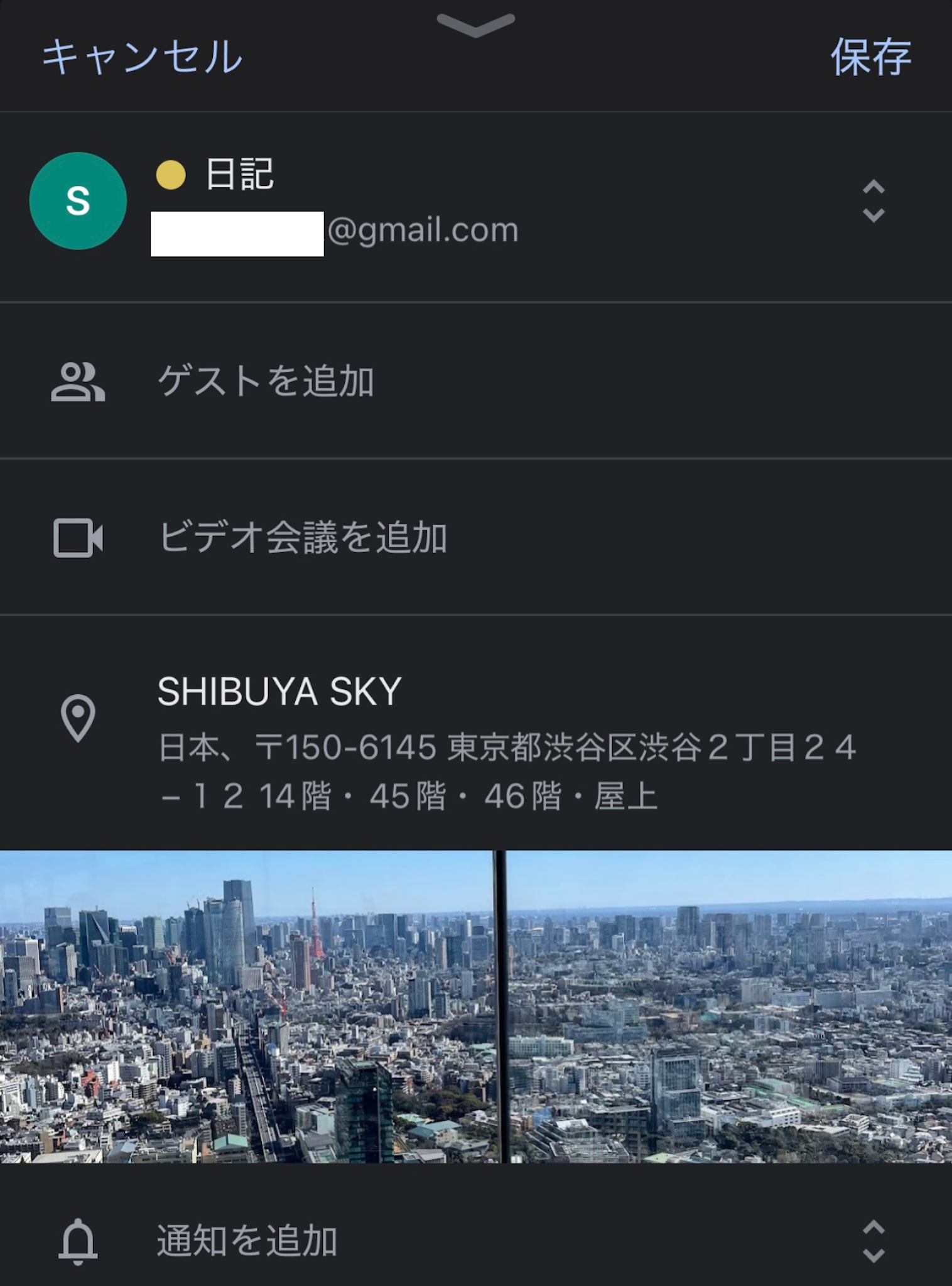This screenshot has width=952, height=1286.
Task: Tap キャンセル to discard the event
Action: click(x=142, y=57)
